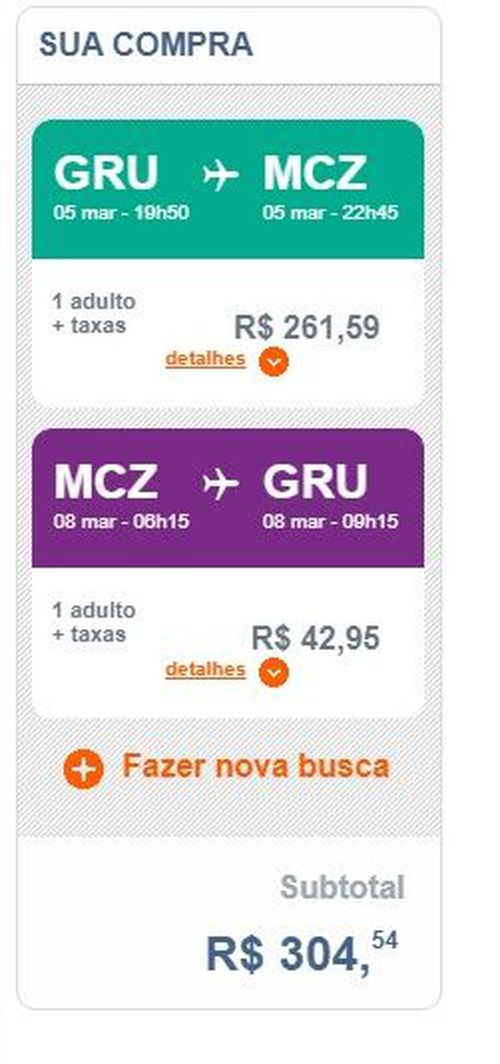Expand the MCZ to GRU fare details arrow
500x1064 pixels.
click(273, 673)
